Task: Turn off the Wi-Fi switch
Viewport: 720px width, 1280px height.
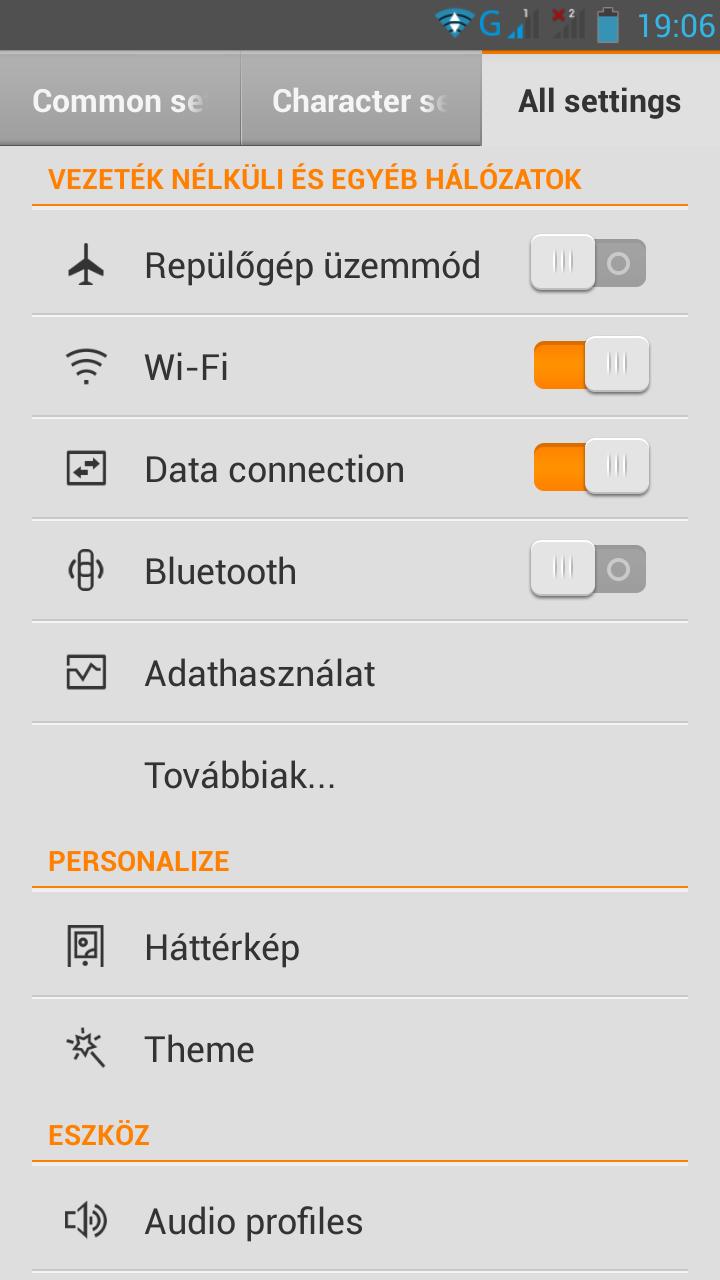Action: (591, 365)
